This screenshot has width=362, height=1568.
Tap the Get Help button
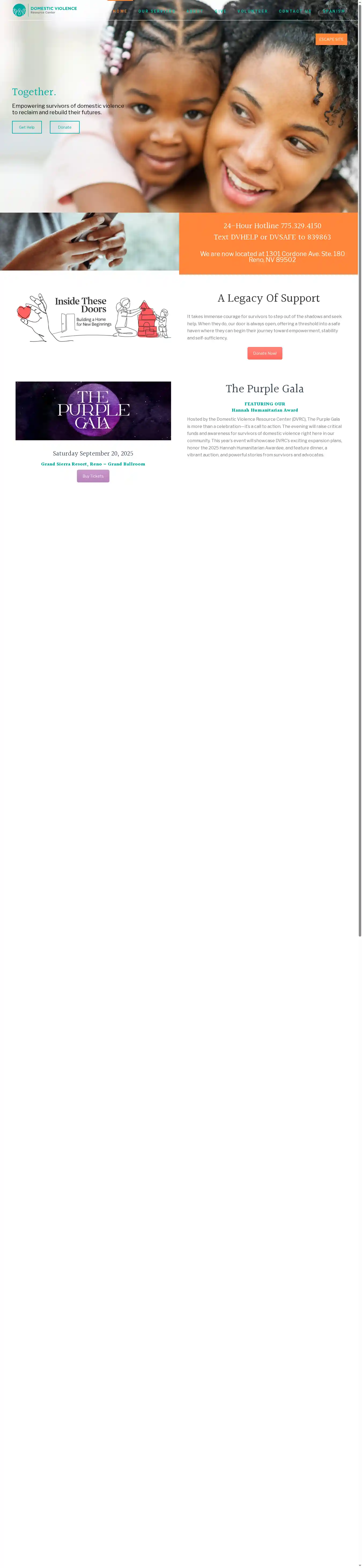[x=27, y=127]
